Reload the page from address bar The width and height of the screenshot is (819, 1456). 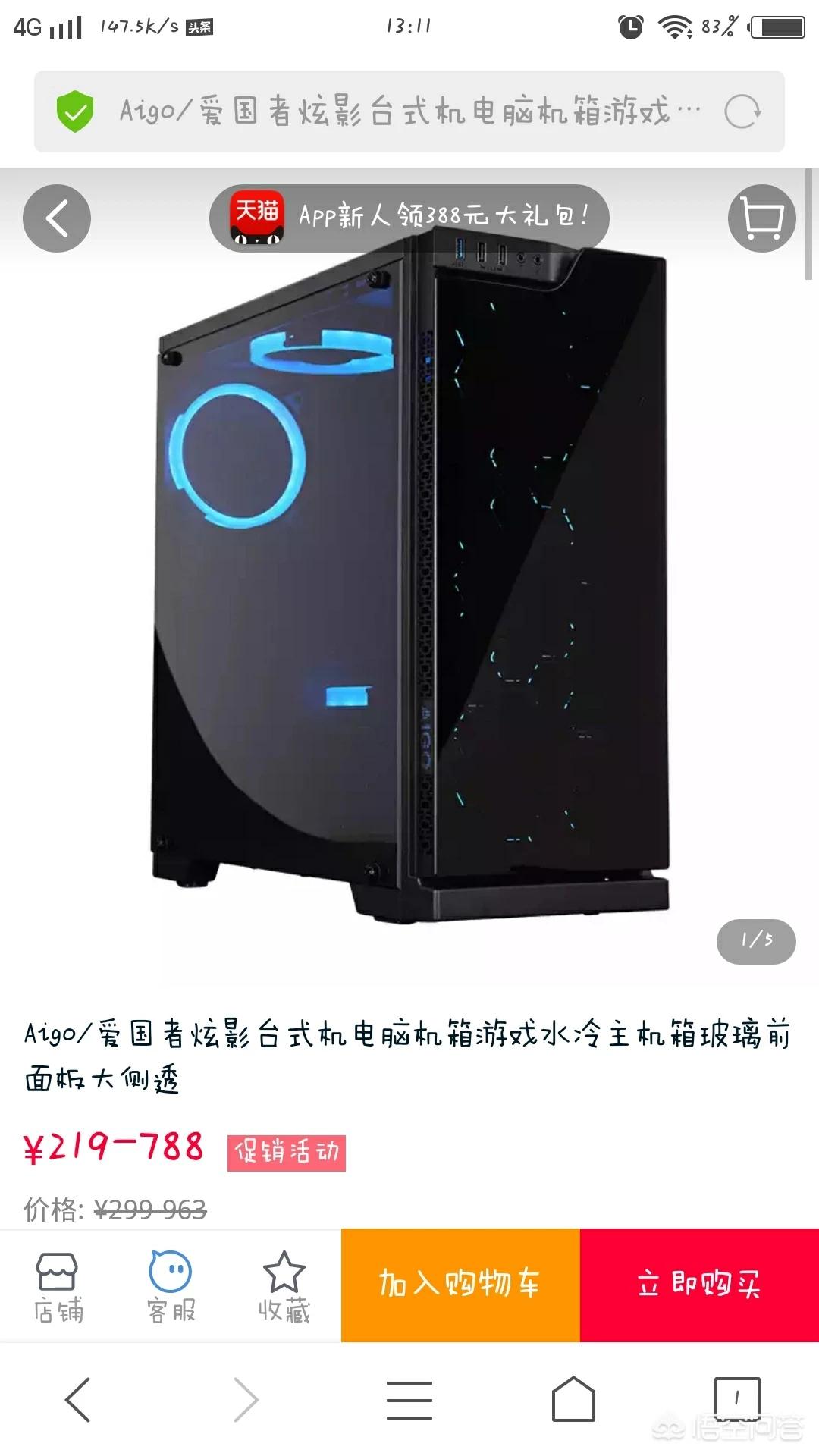(x=742, y=112)
